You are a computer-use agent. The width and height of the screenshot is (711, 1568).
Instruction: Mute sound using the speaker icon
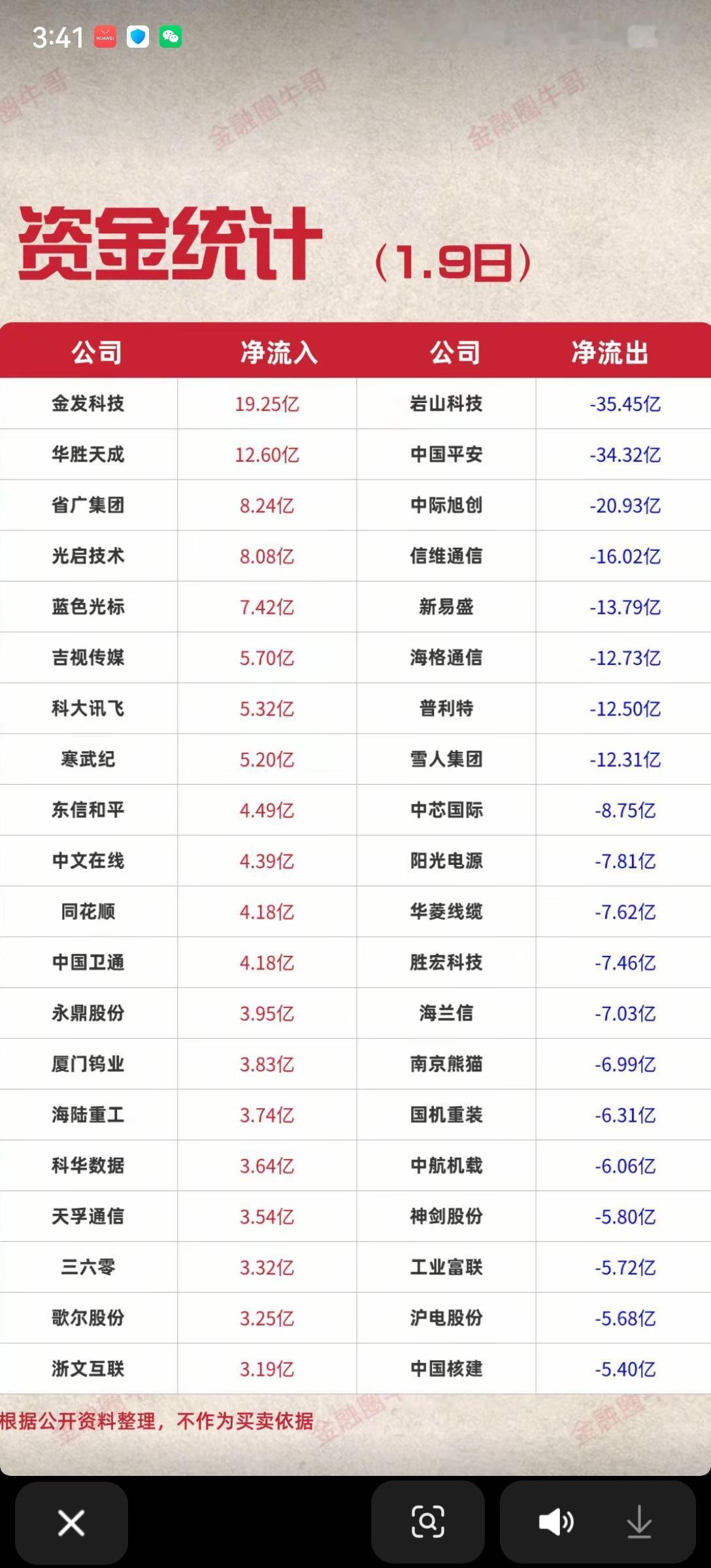click(x=555, y=1524)
